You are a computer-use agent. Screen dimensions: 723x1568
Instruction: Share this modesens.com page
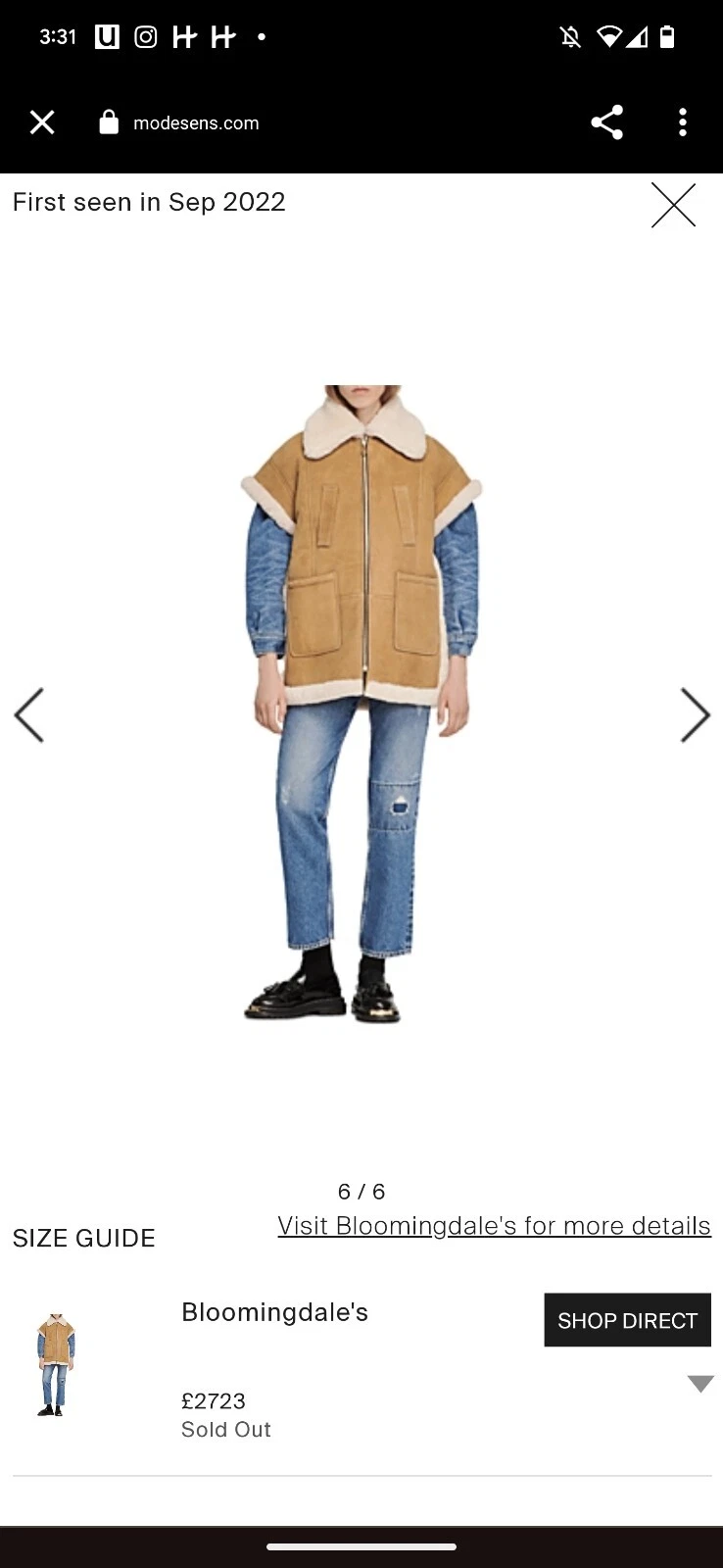[606, 122]
